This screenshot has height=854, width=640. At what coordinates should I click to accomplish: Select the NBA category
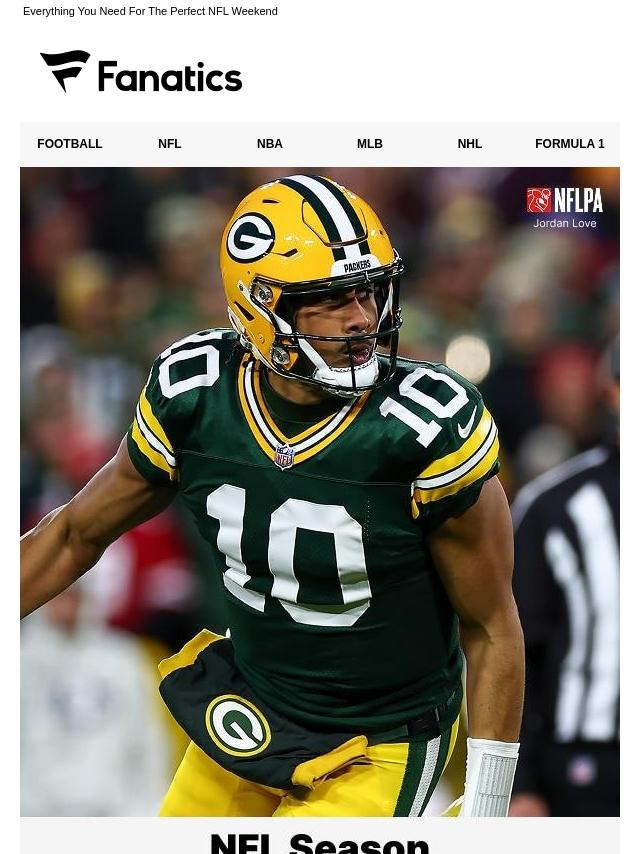coord(270,144)
